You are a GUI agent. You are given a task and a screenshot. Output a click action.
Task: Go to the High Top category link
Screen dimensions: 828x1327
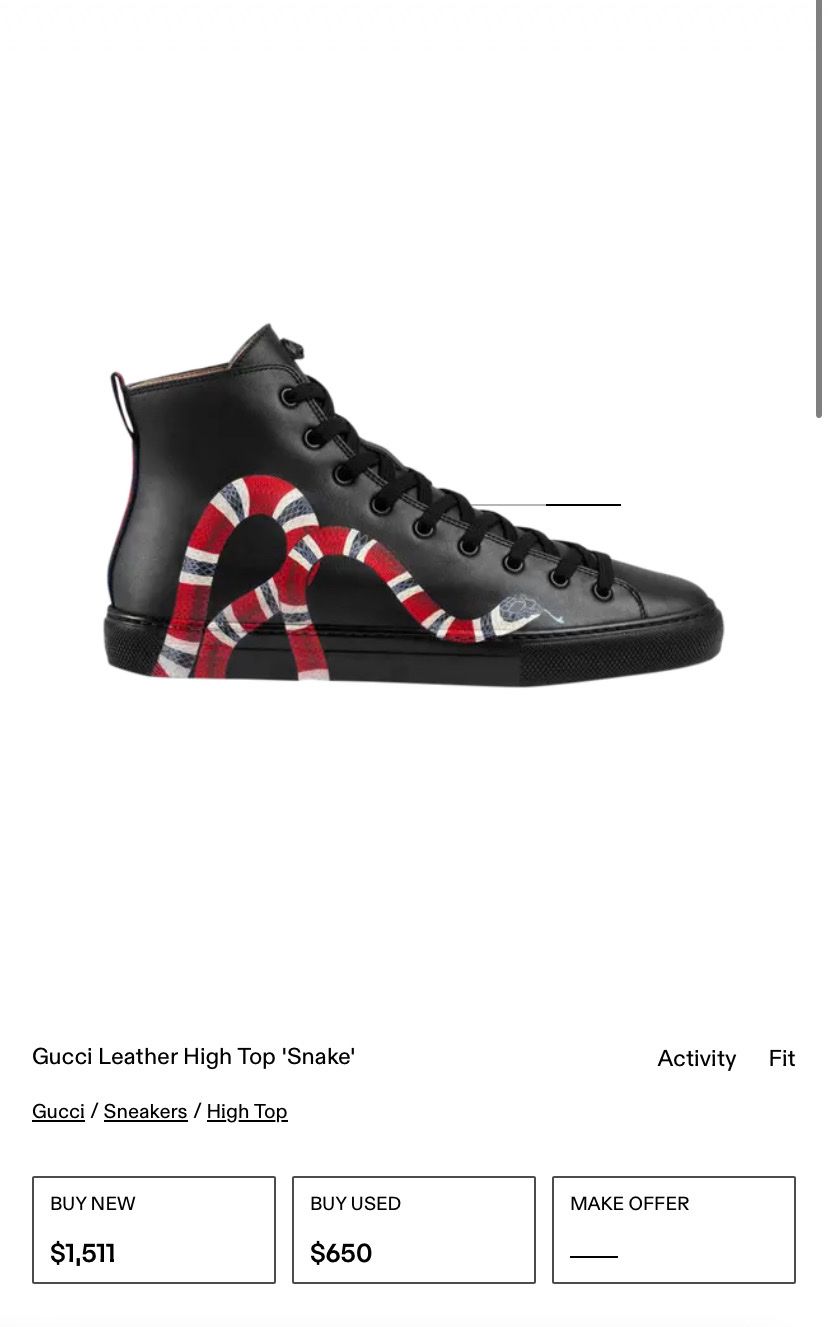[247, 1111]
